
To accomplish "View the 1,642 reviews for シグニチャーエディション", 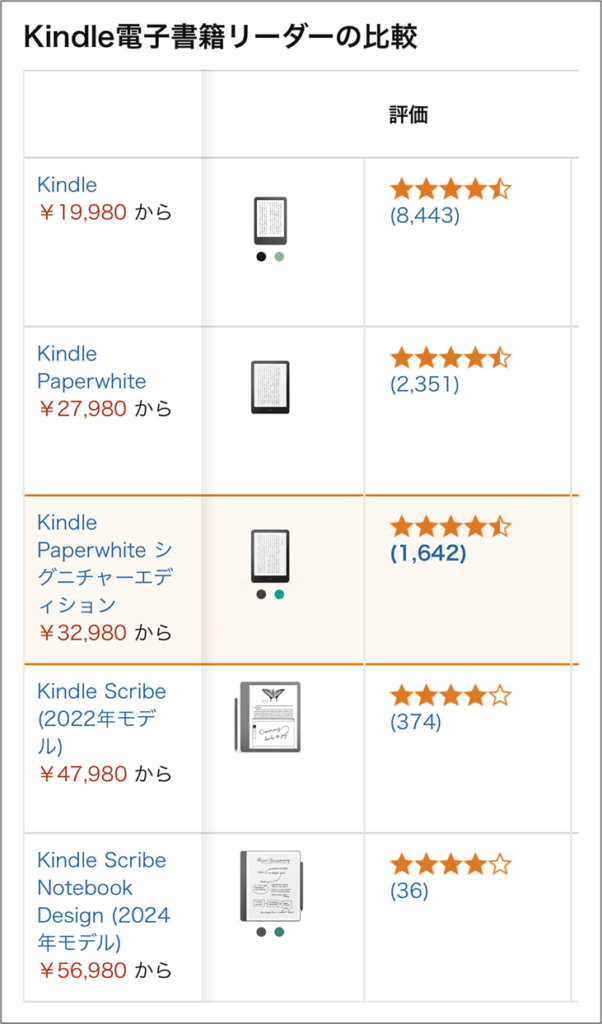I will [428, 554].
